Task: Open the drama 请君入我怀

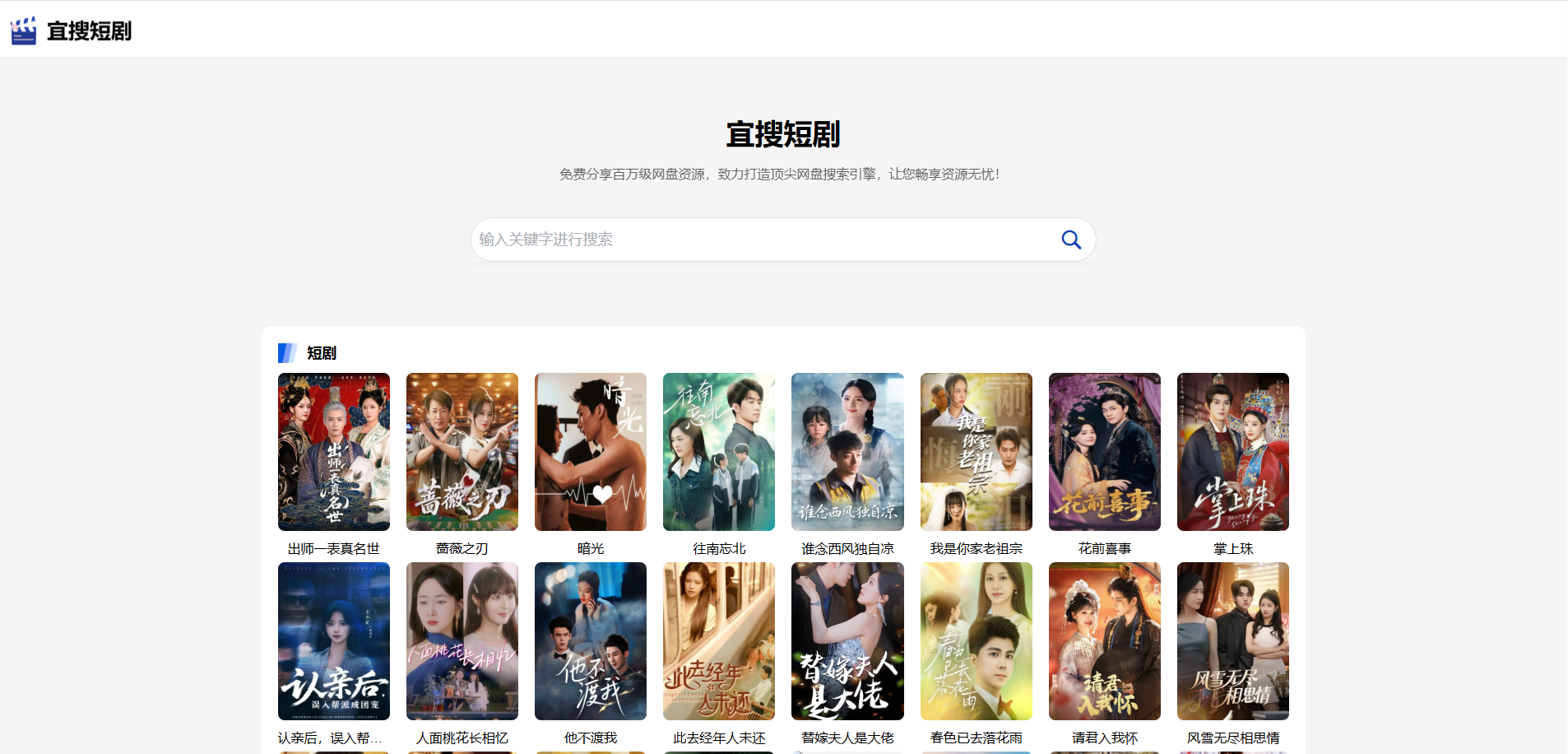Action: click(x=1104, y=641)
